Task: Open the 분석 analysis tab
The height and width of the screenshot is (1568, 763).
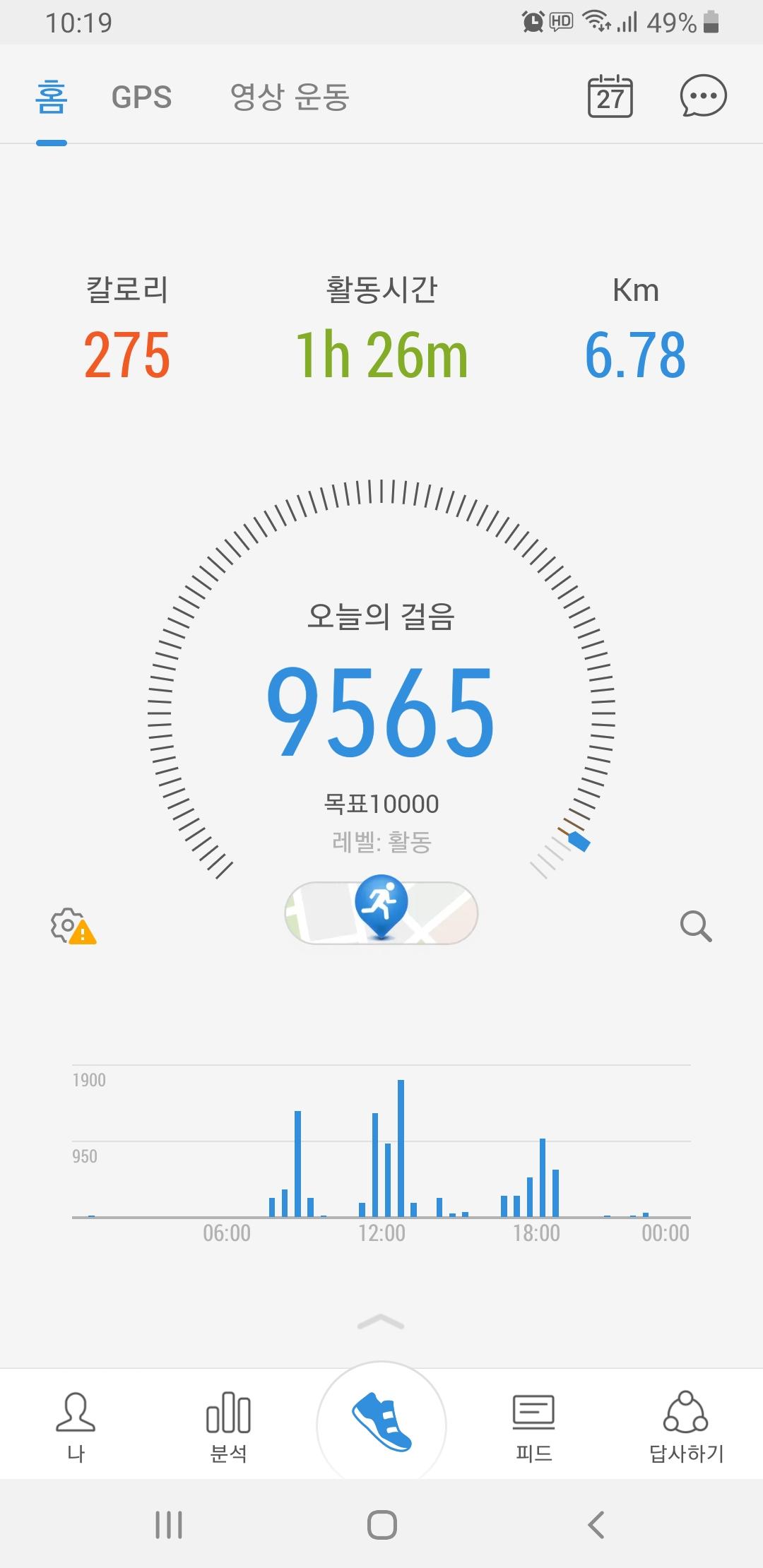Action: click(228, 1427)
